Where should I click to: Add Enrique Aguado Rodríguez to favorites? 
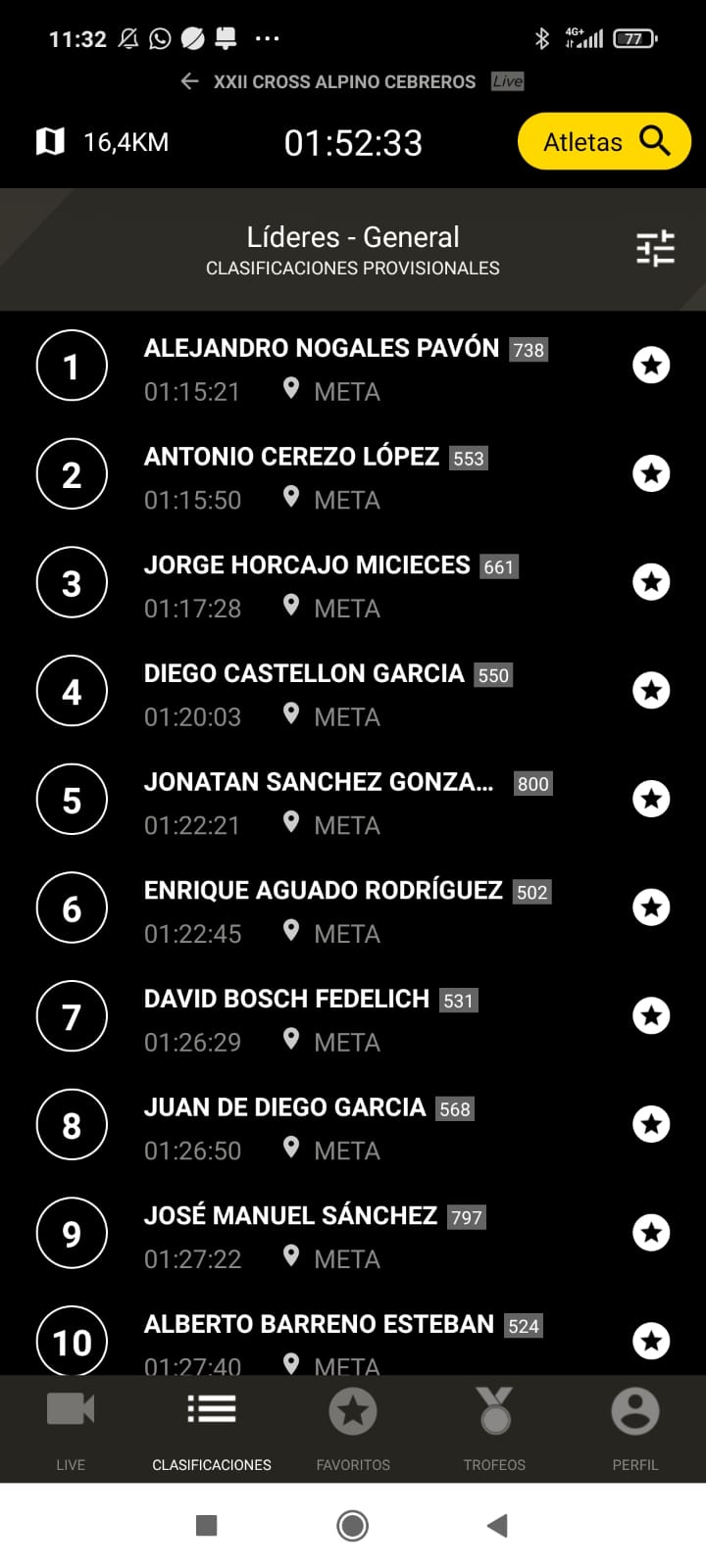(x=651, y=907)
